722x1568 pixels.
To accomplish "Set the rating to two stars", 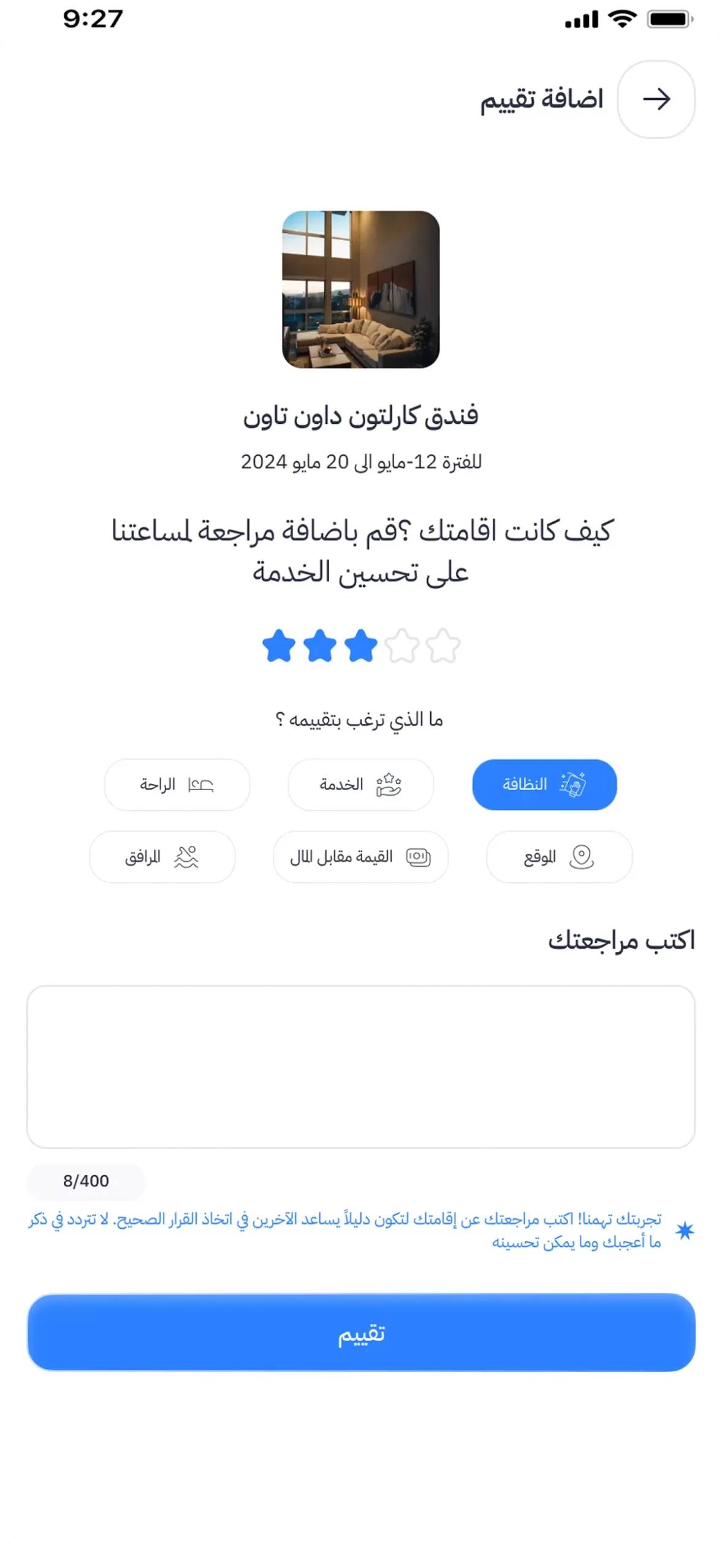I will tap(320, 646).
